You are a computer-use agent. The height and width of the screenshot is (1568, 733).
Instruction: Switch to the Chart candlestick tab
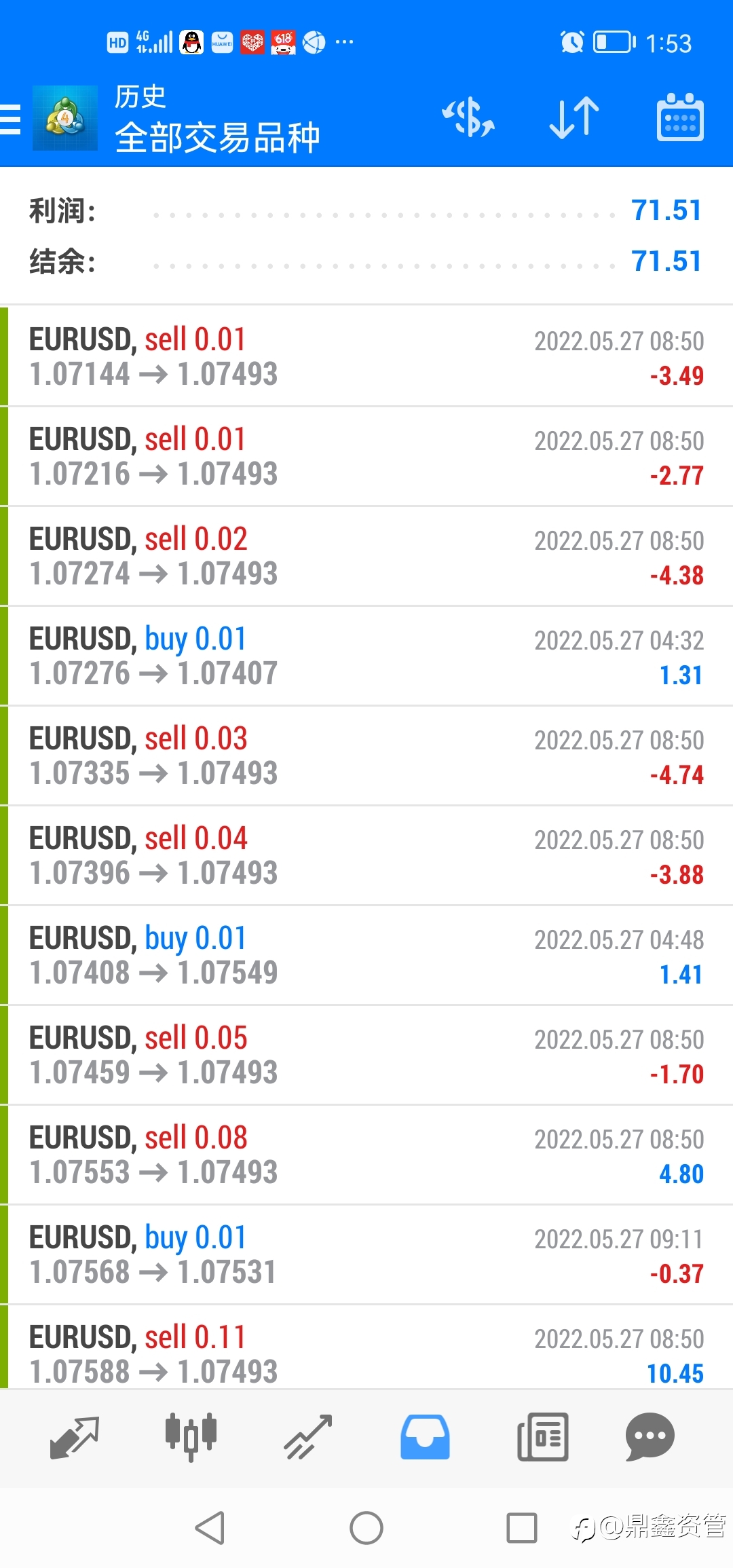191,1437
